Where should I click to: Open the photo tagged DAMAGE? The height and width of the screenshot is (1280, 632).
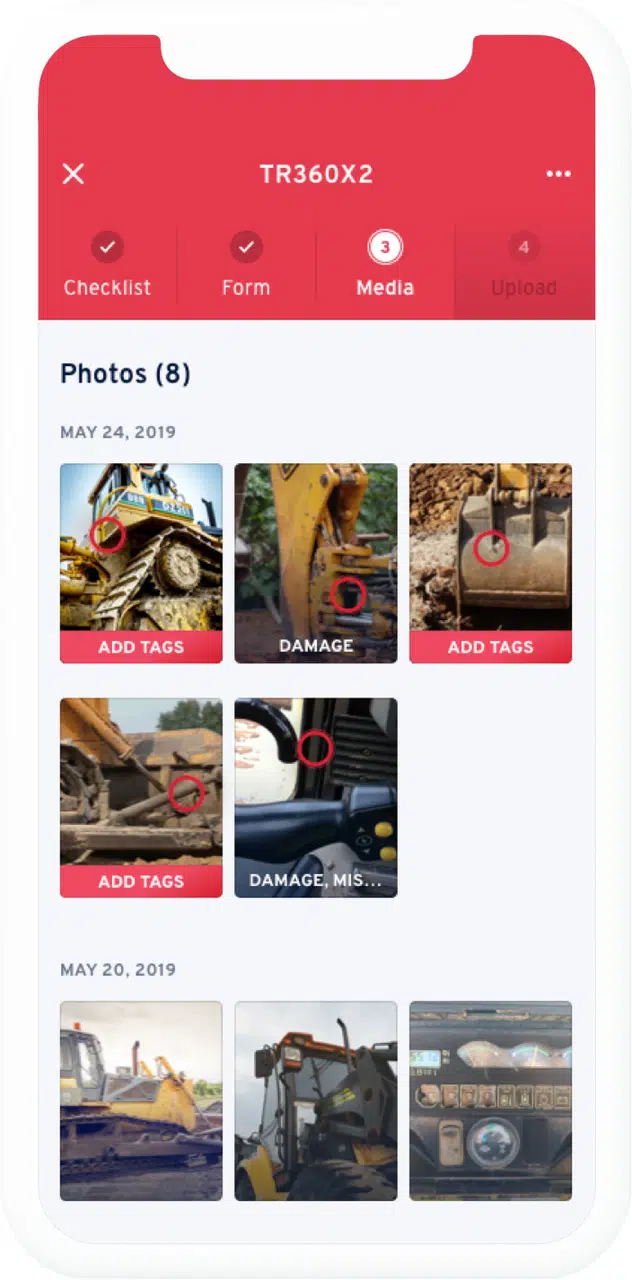click(316, 560)
